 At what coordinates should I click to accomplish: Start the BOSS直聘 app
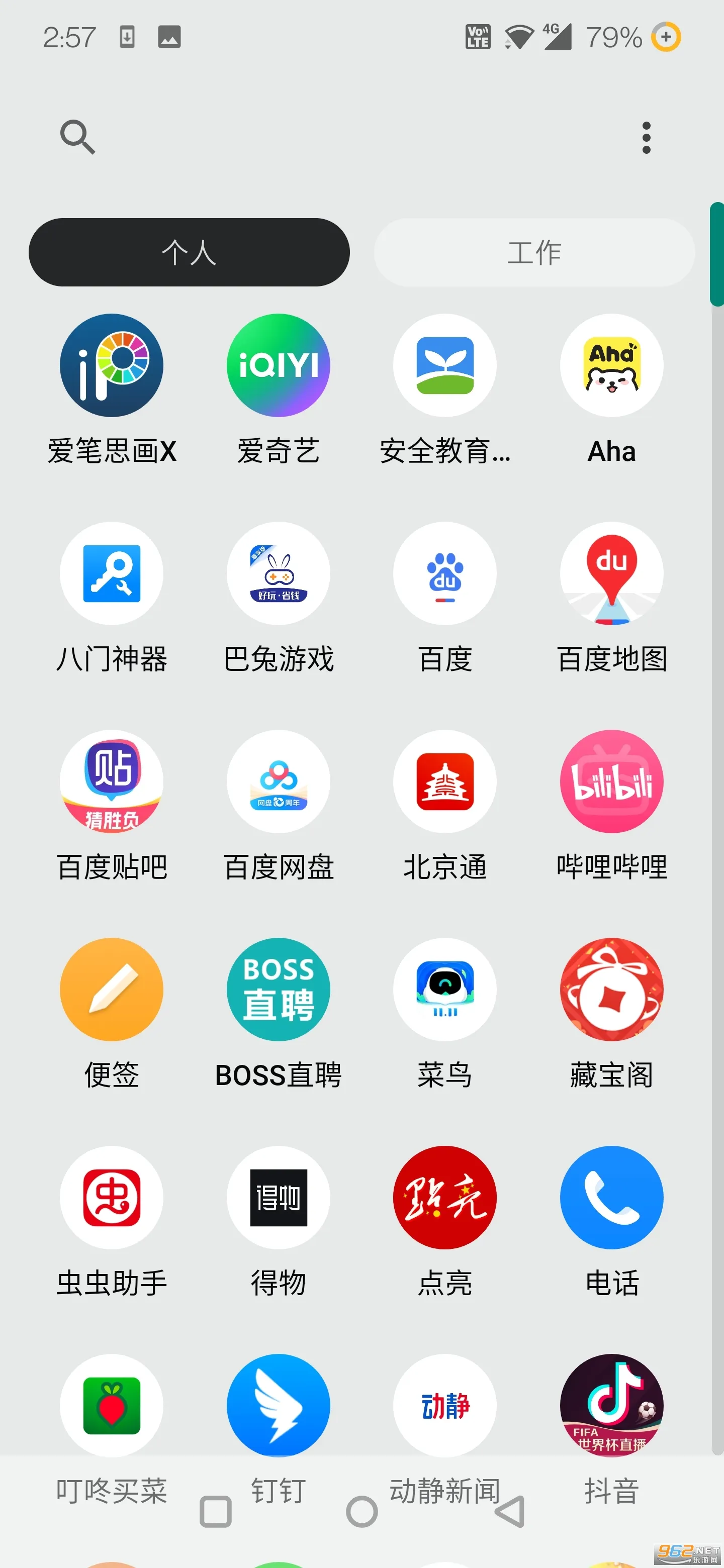(278, 991)
